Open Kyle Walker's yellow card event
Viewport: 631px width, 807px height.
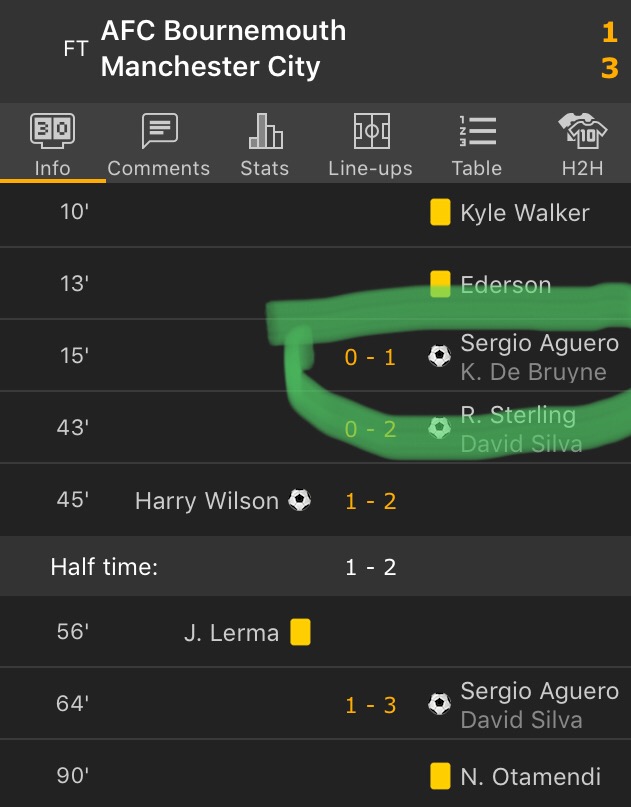(x=524, y=212)
